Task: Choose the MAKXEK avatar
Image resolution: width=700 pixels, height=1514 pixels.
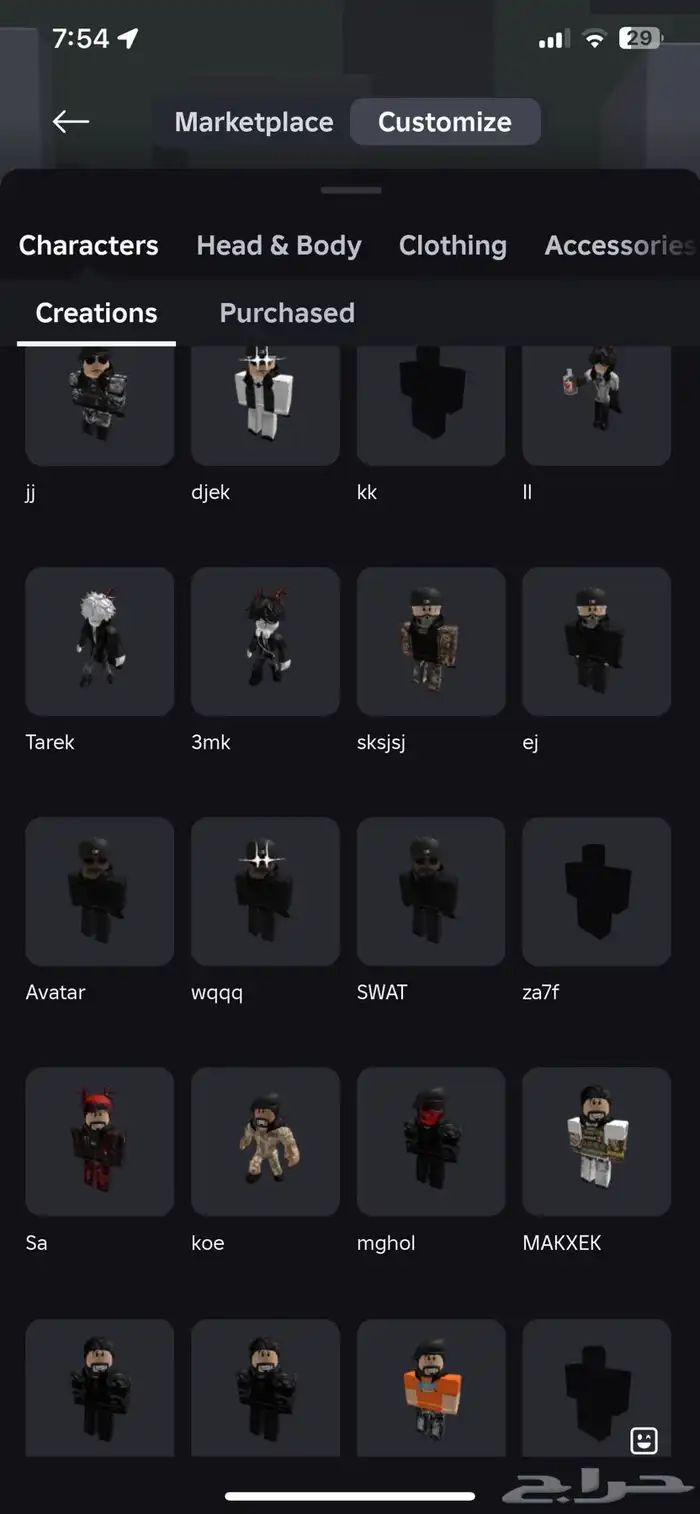Action: (x=597, y=1141)
